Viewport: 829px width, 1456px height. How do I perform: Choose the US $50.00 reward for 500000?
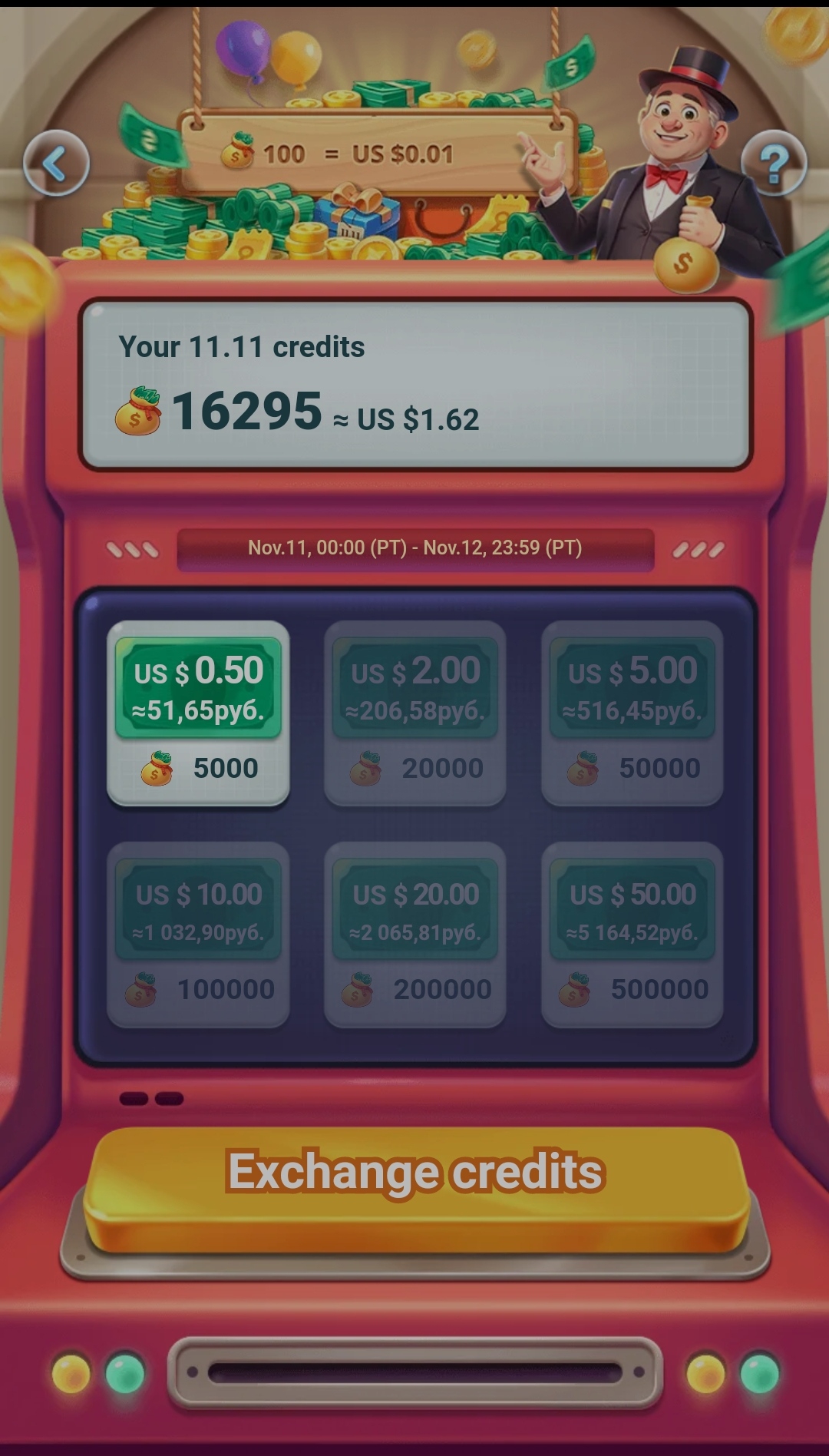click(632, 935)
